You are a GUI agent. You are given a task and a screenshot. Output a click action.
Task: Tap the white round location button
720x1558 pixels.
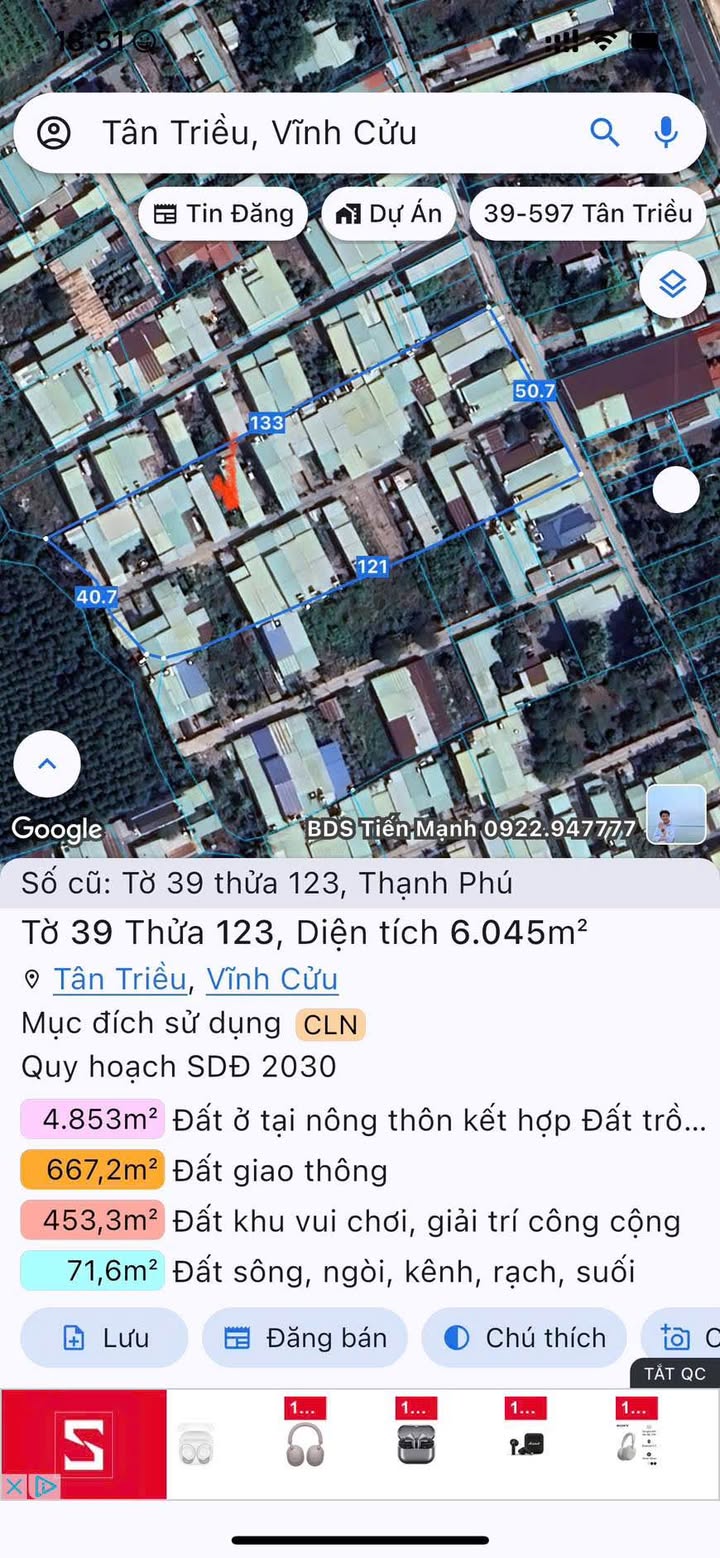676,490
